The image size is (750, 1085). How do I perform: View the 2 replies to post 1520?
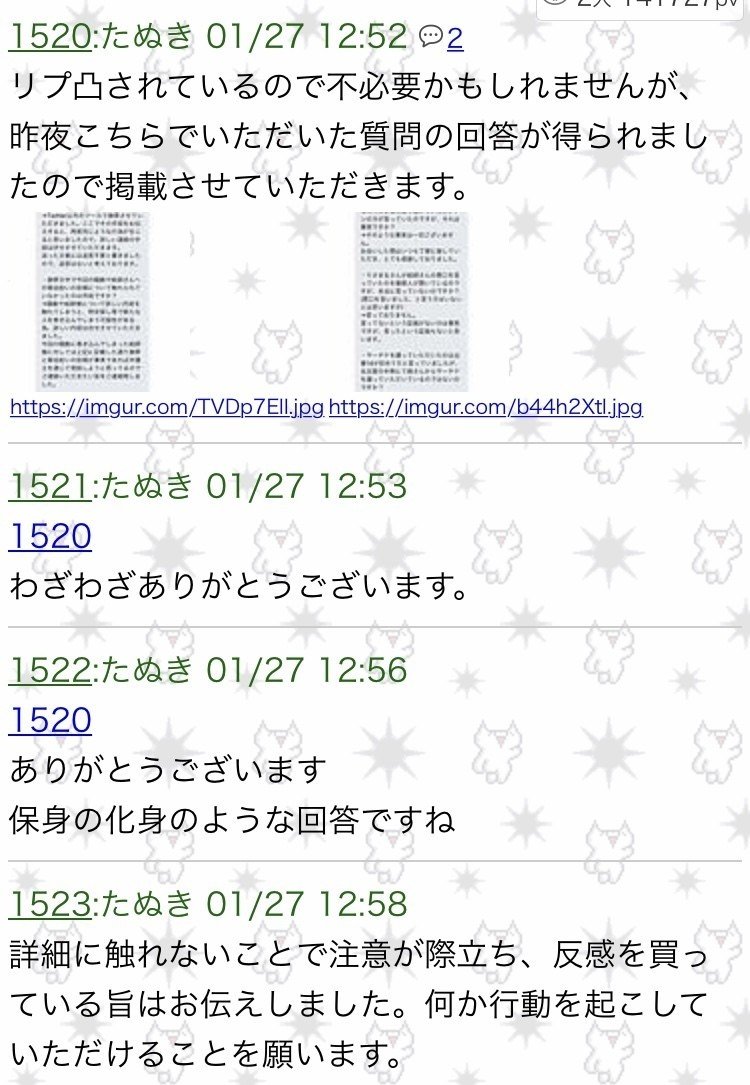point(442,39)
